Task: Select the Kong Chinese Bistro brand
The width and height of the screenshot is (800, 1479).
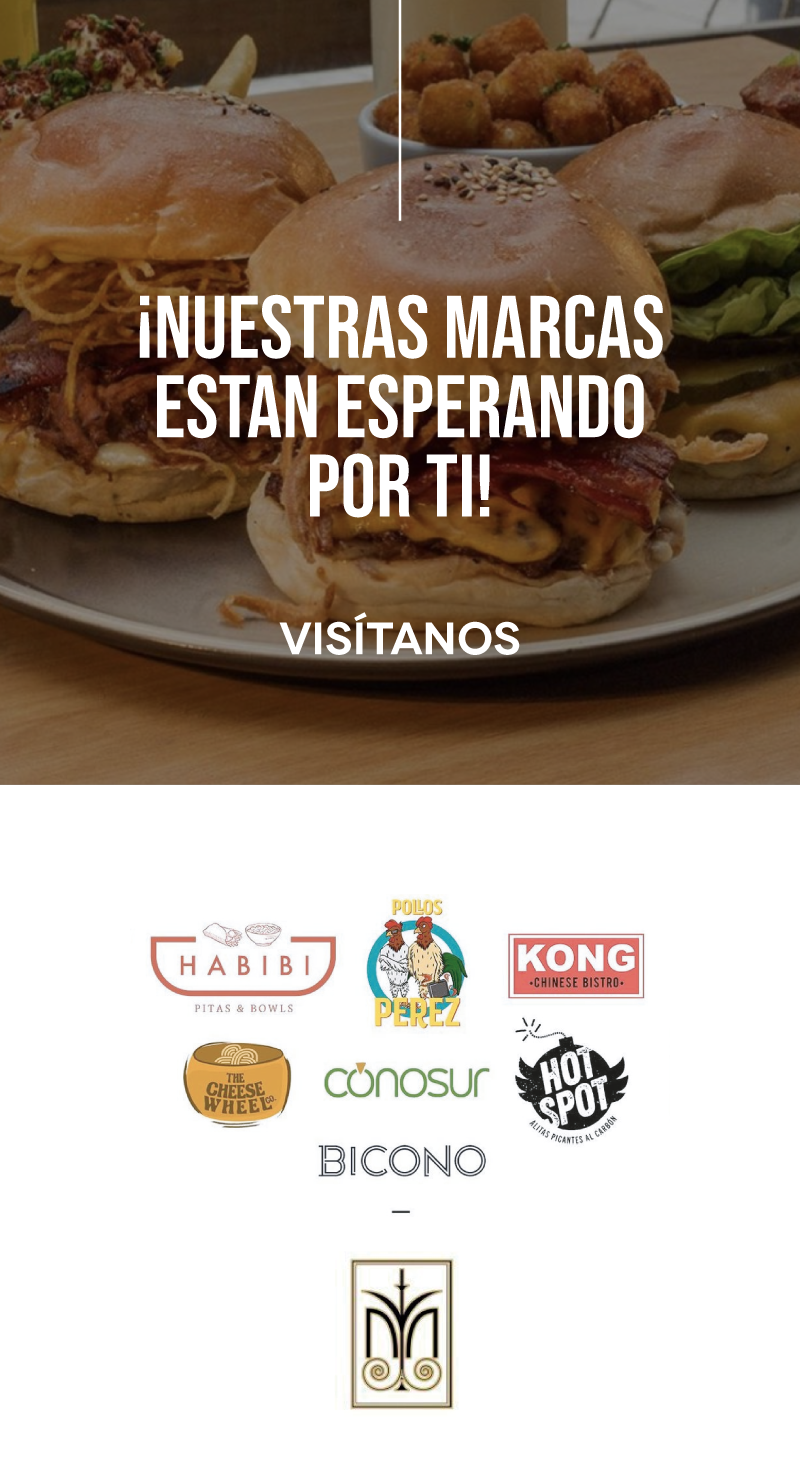Action: point(575,966)
